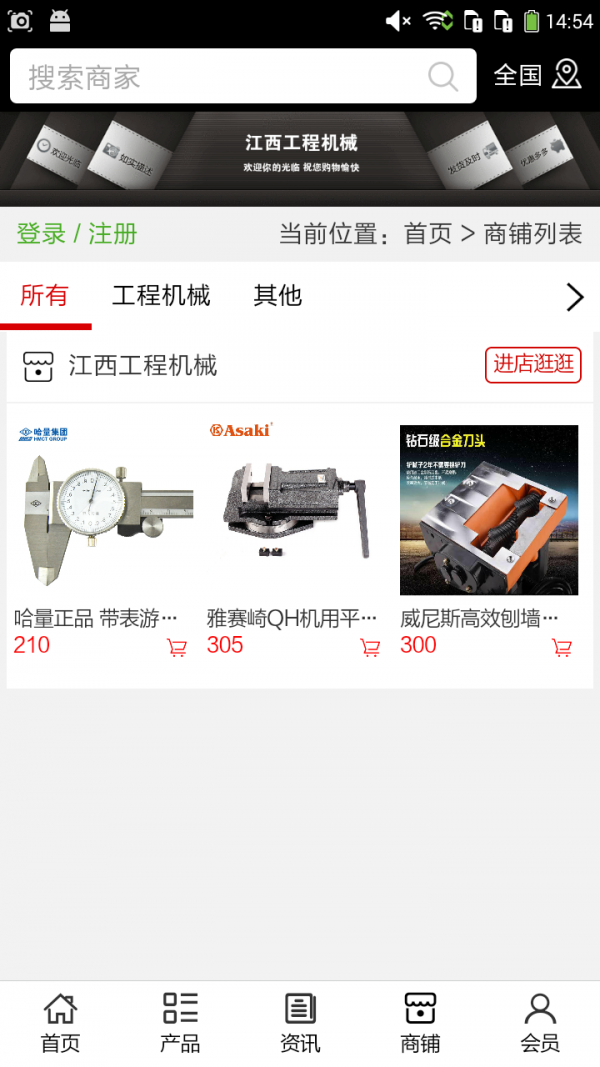Expand more categories with the arrow
600x1067 pixels.
coord(575,297)
